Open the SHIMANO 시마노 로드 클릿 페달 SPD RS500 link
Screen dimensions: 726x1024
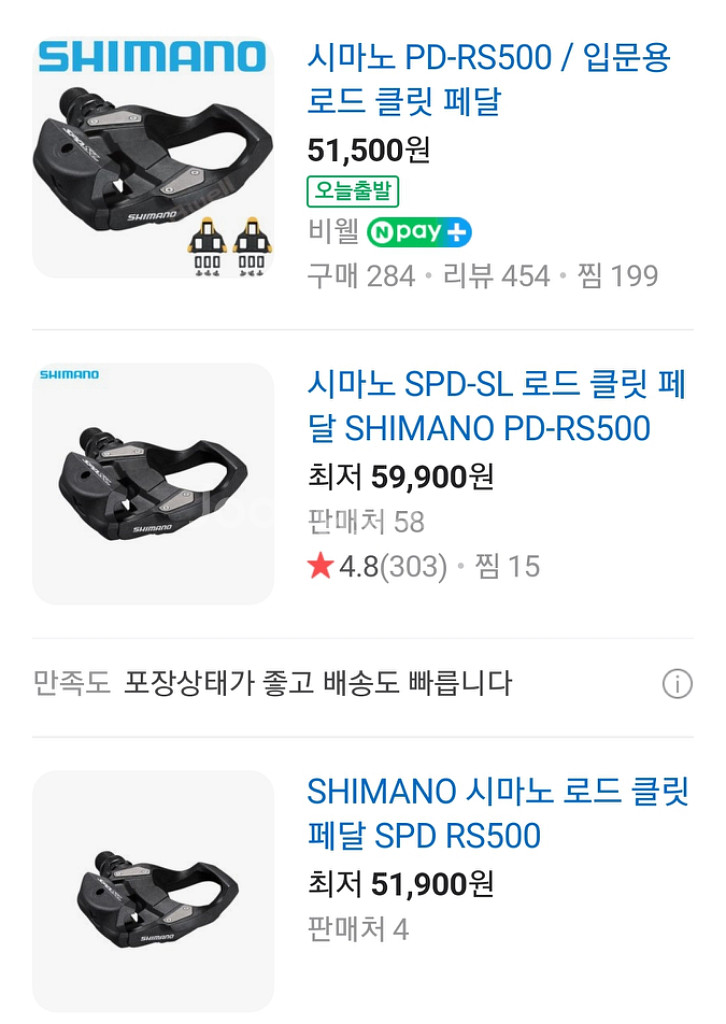[x=490, y=814]
